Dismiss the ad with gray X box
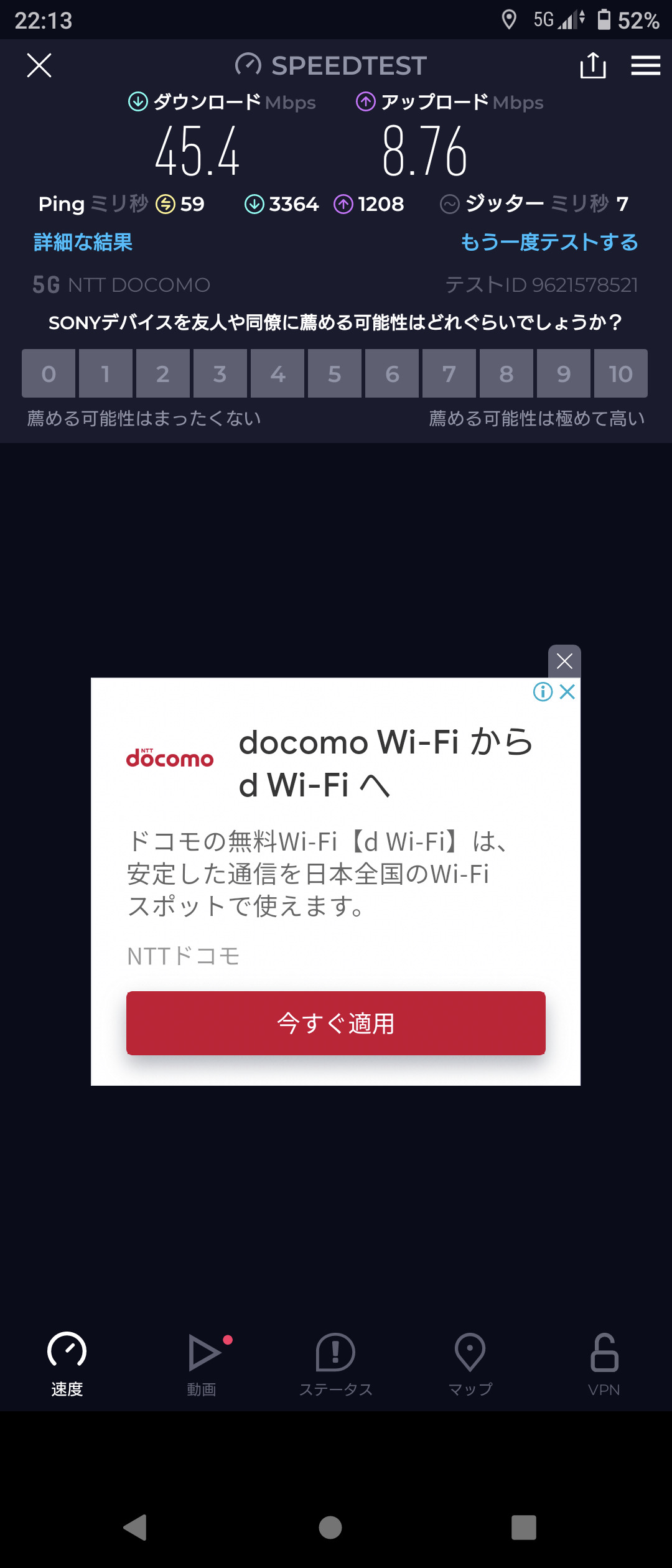672x1568 pixels. tap(564, 661)
